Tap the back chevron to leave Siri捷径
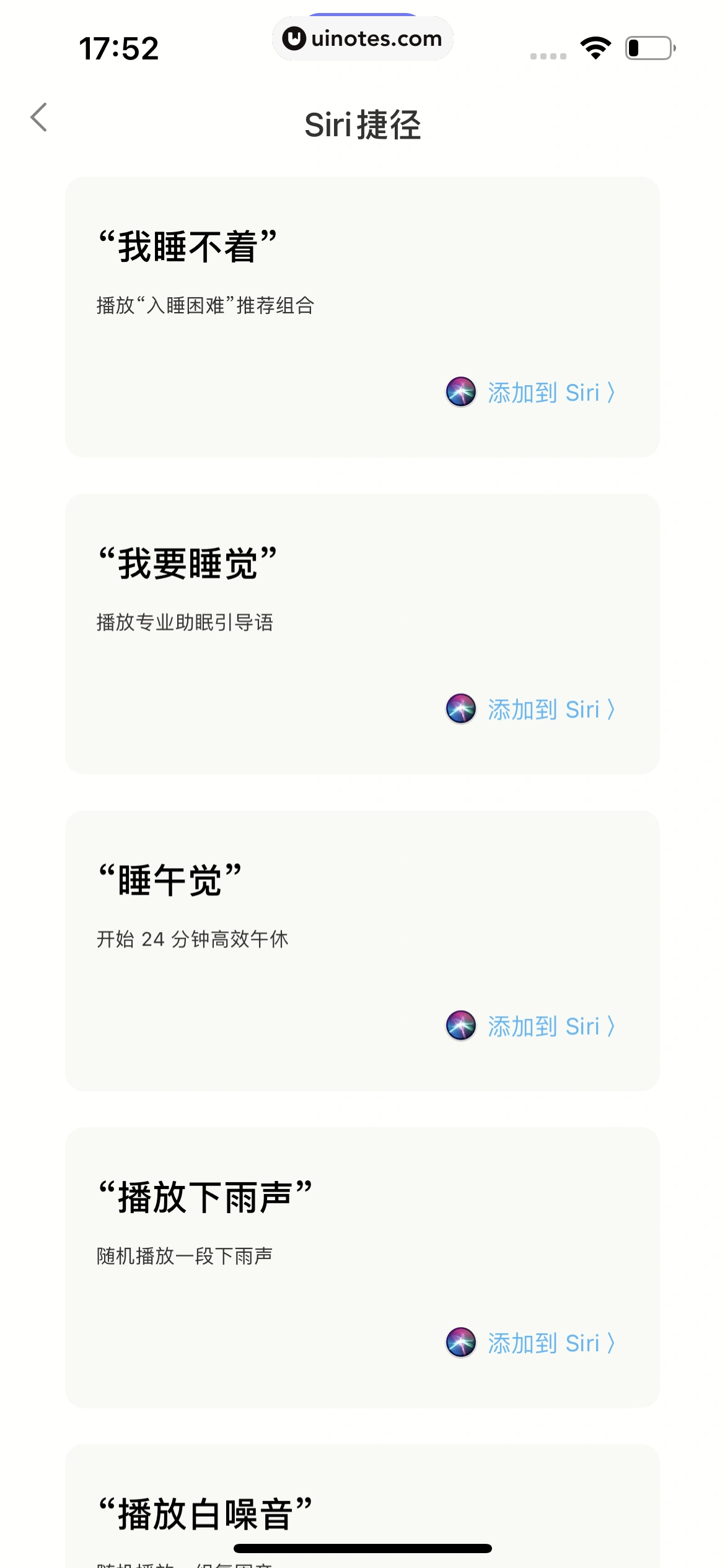The width and height of the screenshot is (725, 1568). tap(39, 116)
